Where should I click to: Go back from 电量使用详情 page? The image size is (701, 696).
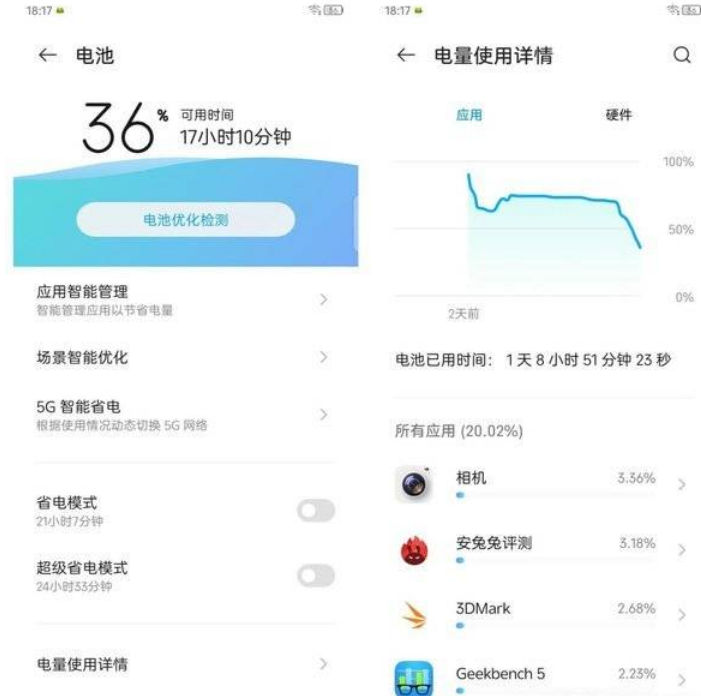(405, 57)
